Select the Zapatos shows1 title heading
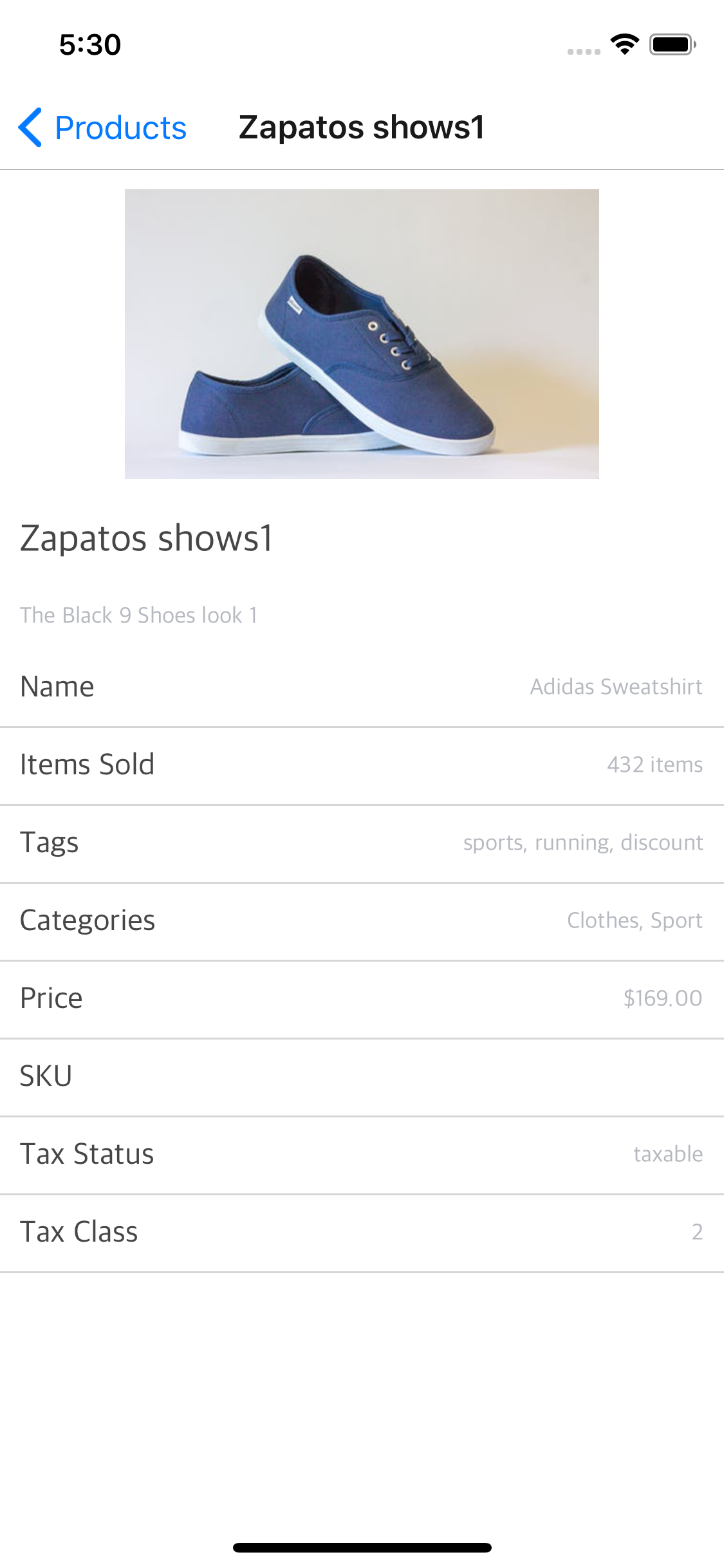The height and width of the screenshot is (1568, 724). point(146,539)
